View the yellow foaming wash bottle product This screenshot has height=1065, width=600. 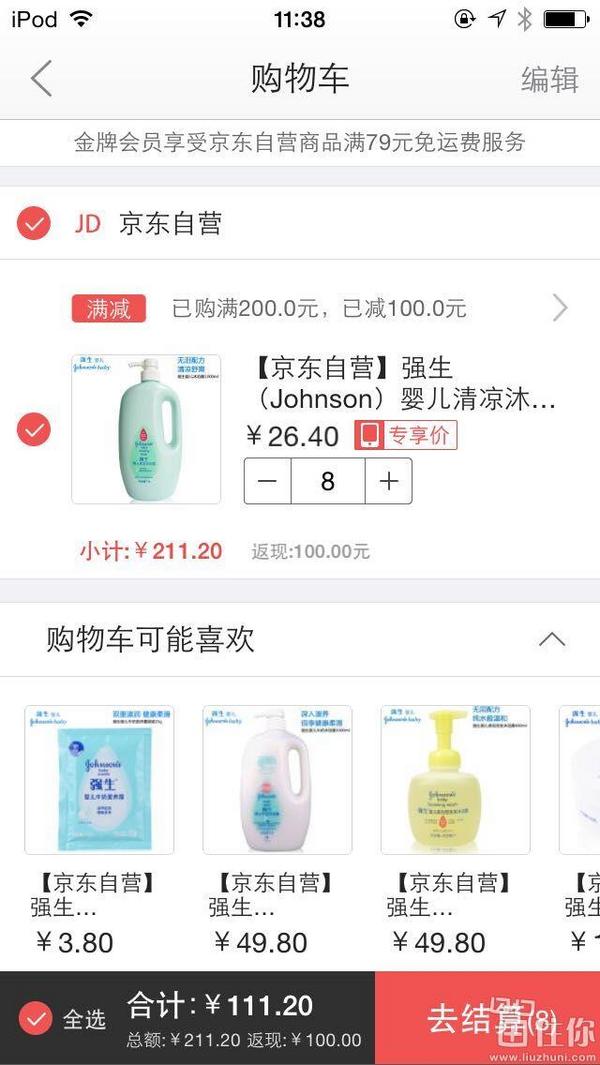[x=455, y=780]
